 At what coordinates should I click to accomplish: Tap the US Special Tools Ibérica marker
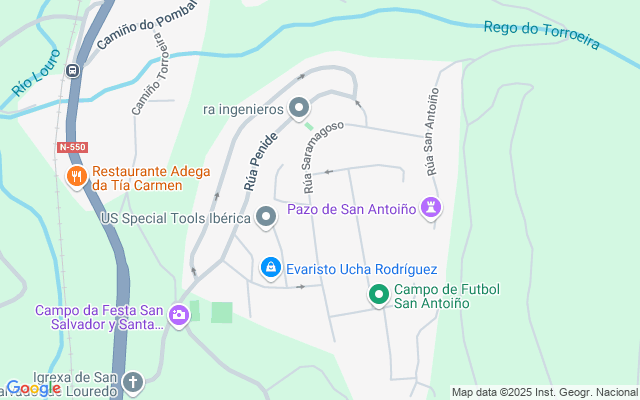[266, 216]
